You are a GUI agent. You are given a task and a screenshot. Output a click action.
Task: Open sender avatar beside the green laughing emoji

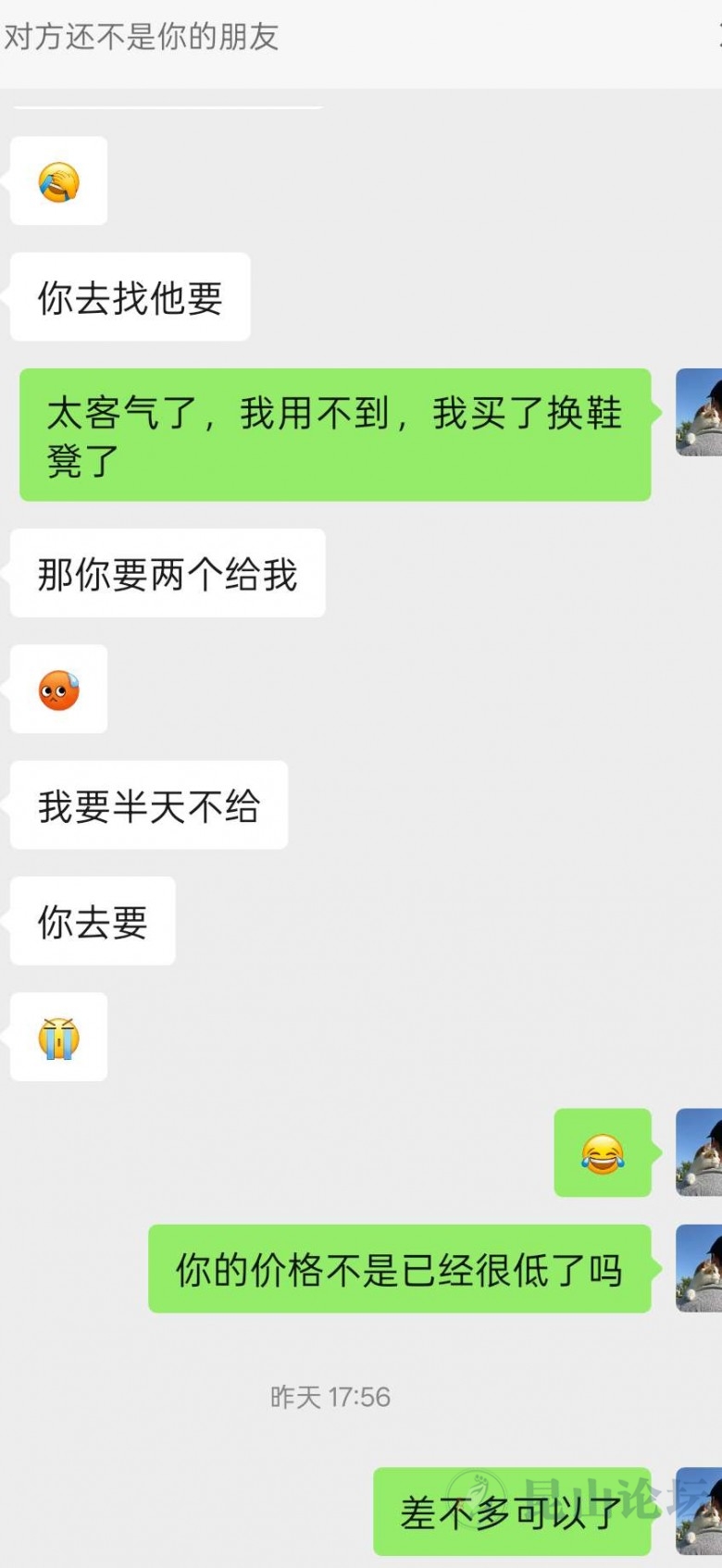coord(700,1152)
